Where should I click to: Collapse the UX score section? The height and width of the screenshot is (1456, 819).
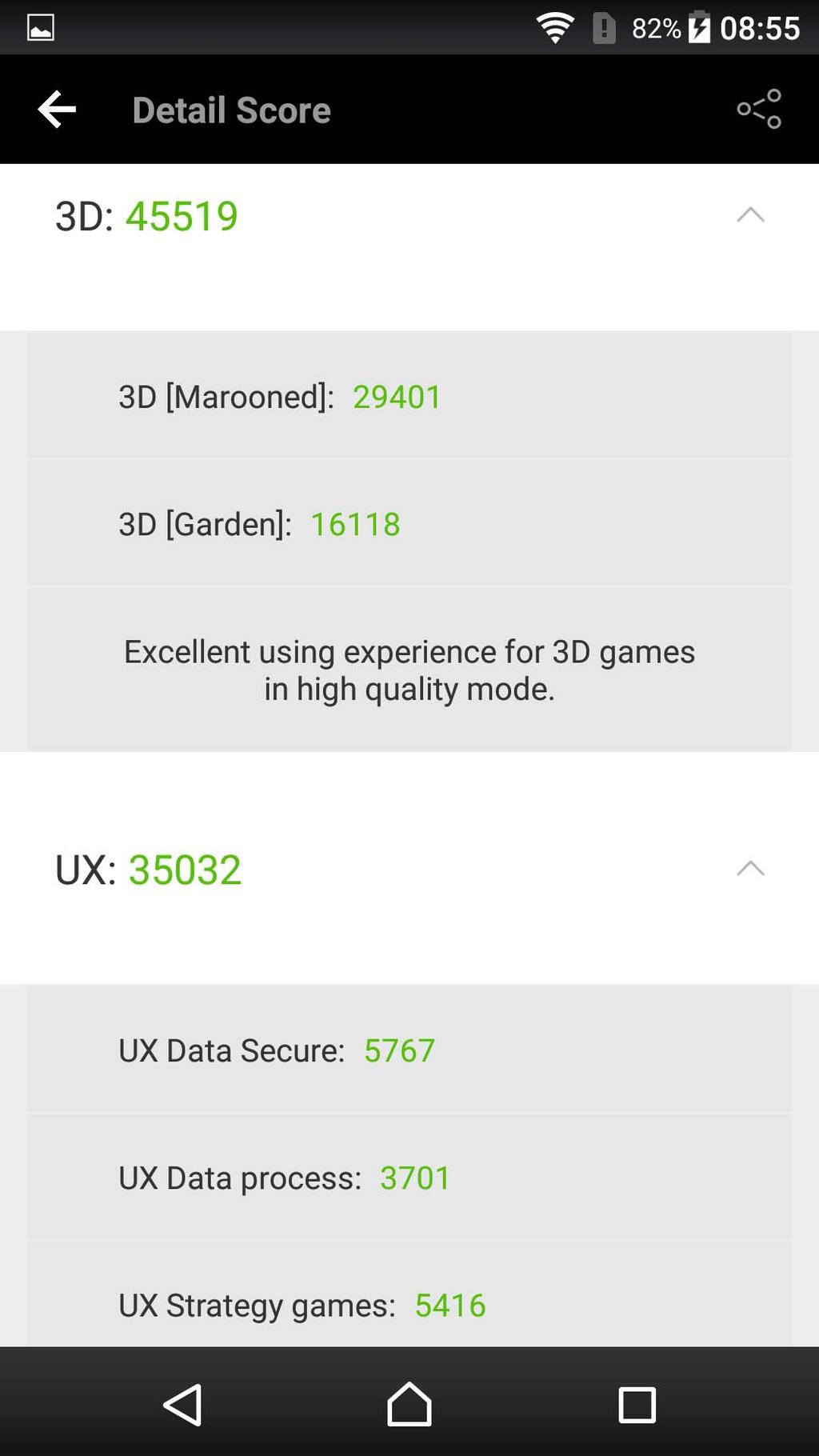pyautogui.click(x=750, y=868)
